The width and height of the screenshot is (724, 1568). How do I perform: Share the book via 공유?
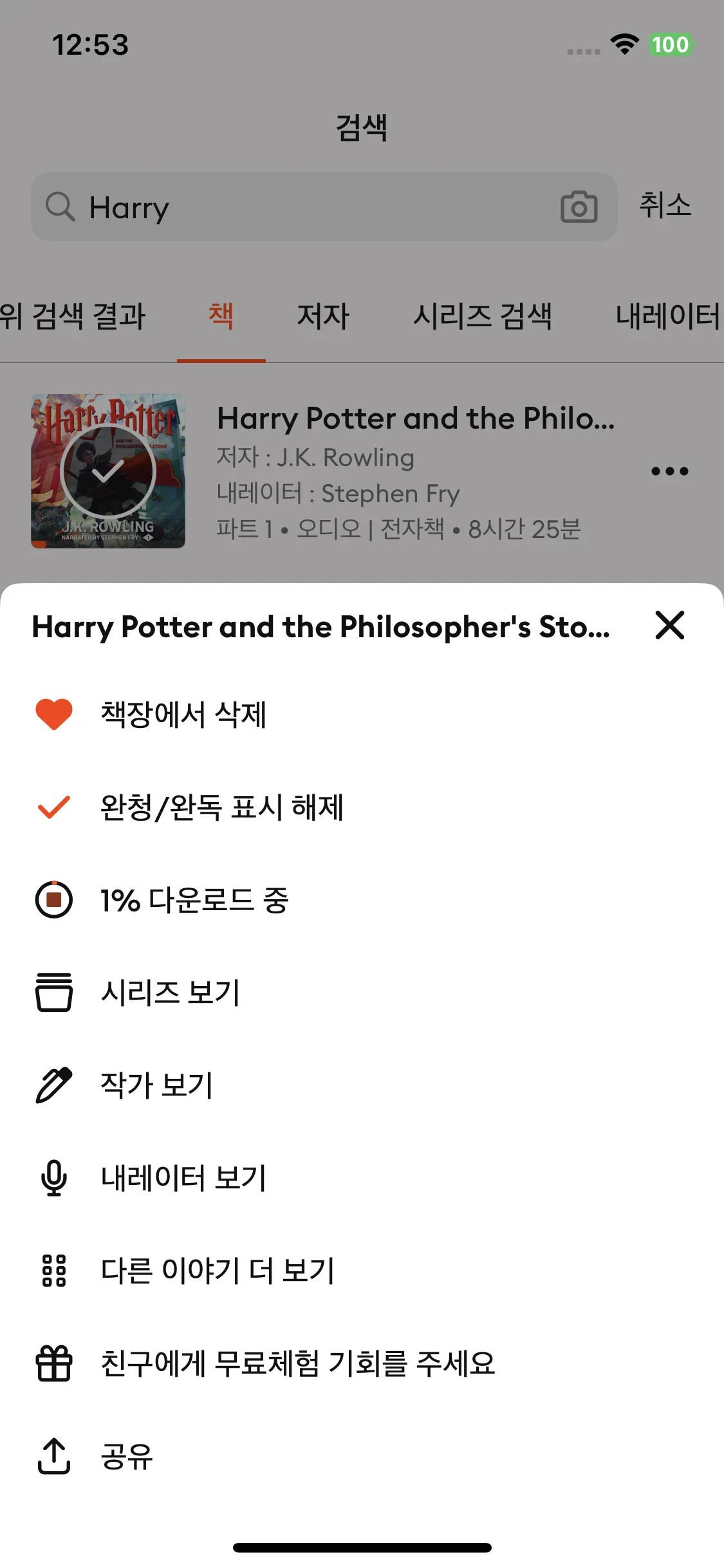click(x=127, y=1456)
